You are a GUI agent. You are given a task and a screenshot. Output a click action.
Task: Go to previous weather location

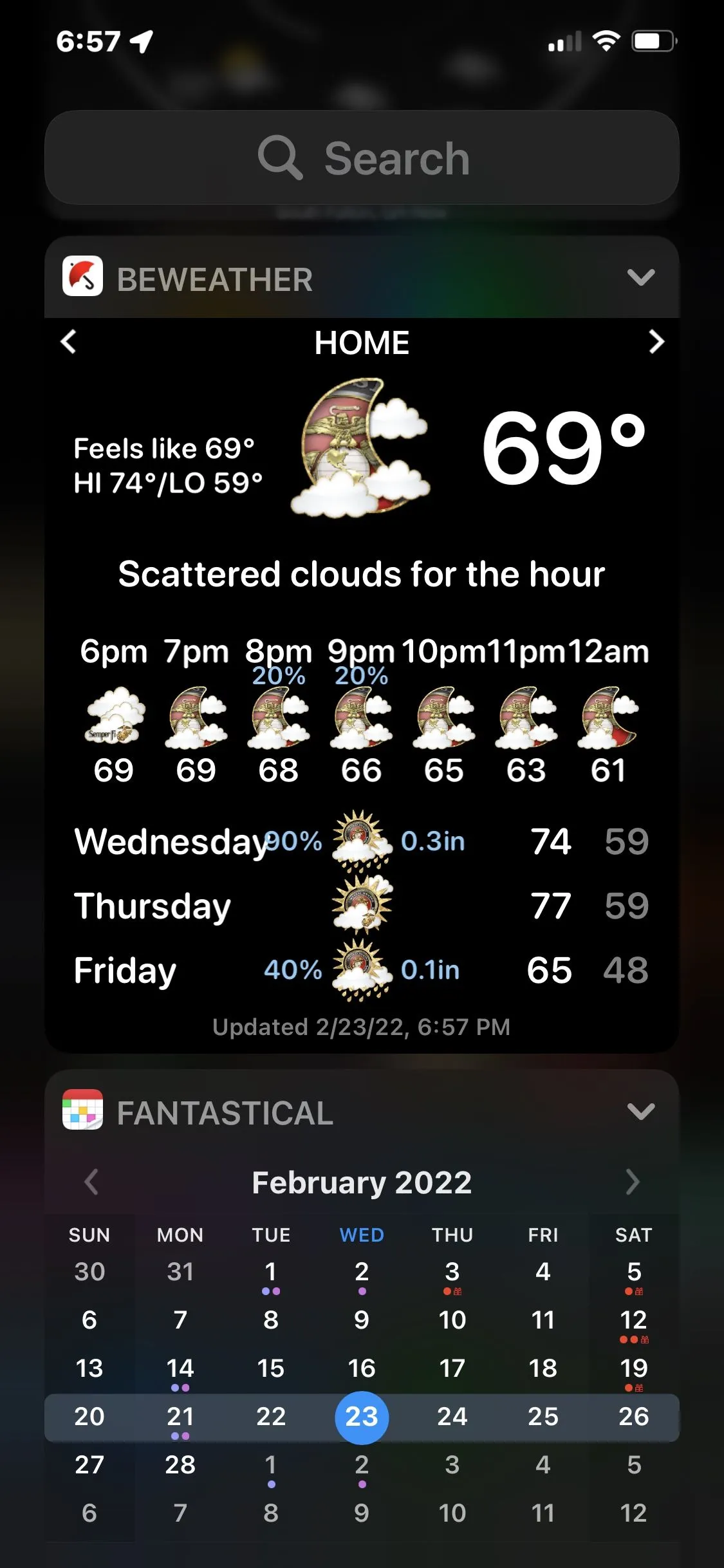(x=69, y=342)
